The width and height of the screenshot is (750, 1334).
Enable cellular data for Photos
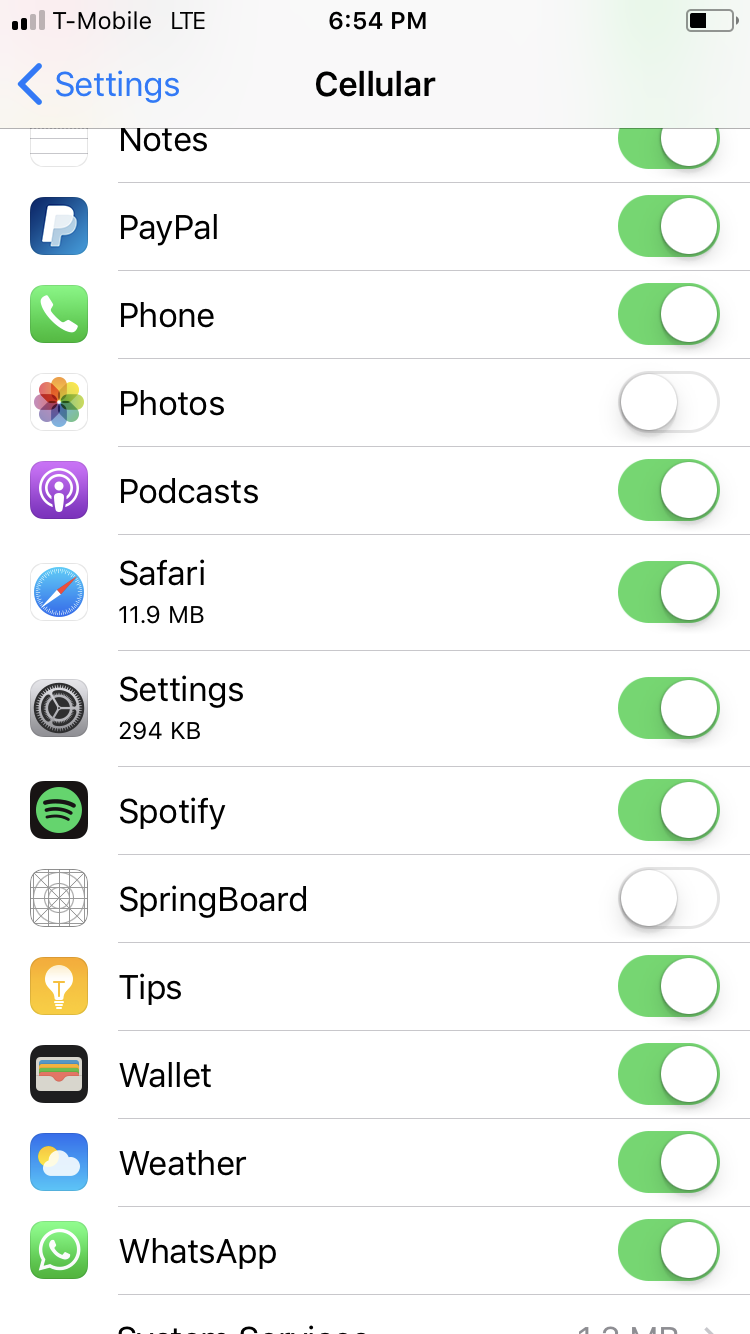668,403
